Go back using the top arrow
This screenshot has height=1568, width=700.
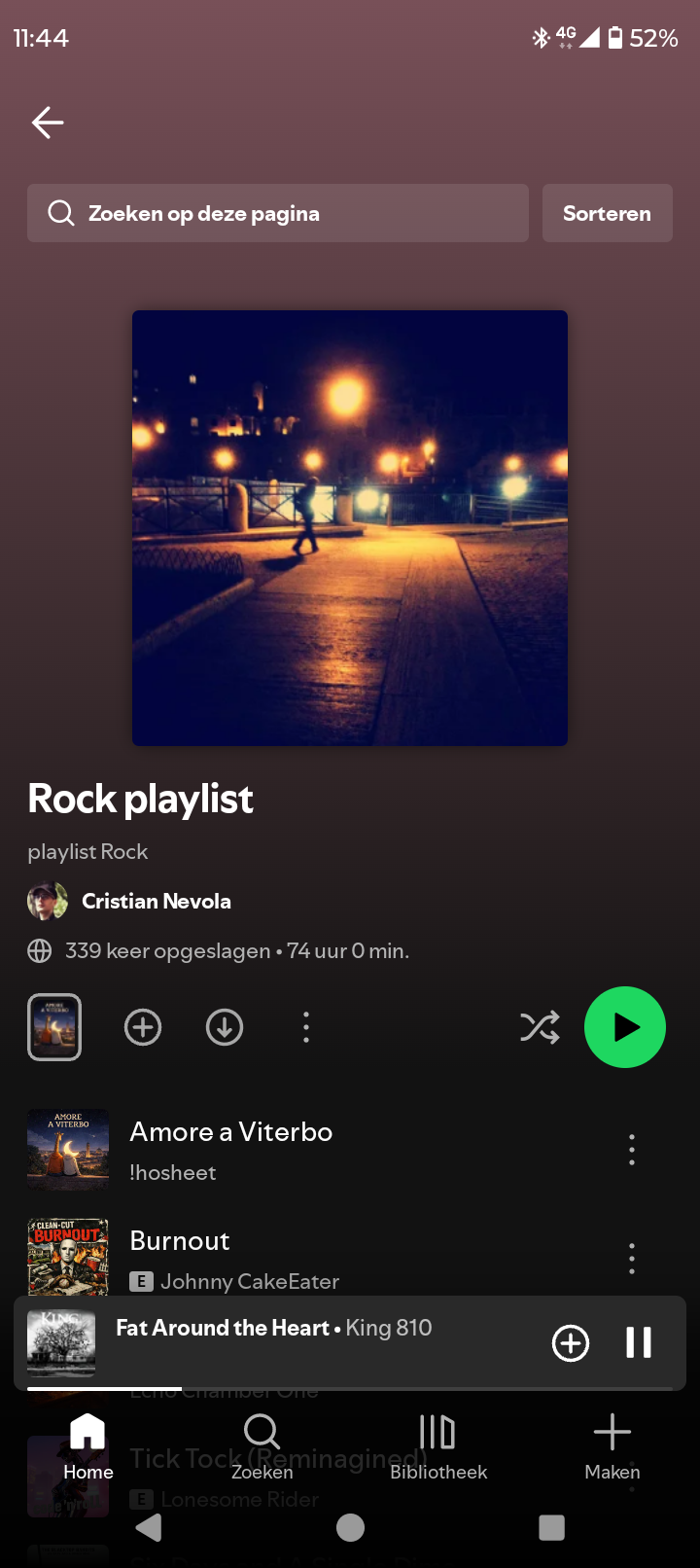(x=48, y=123)
